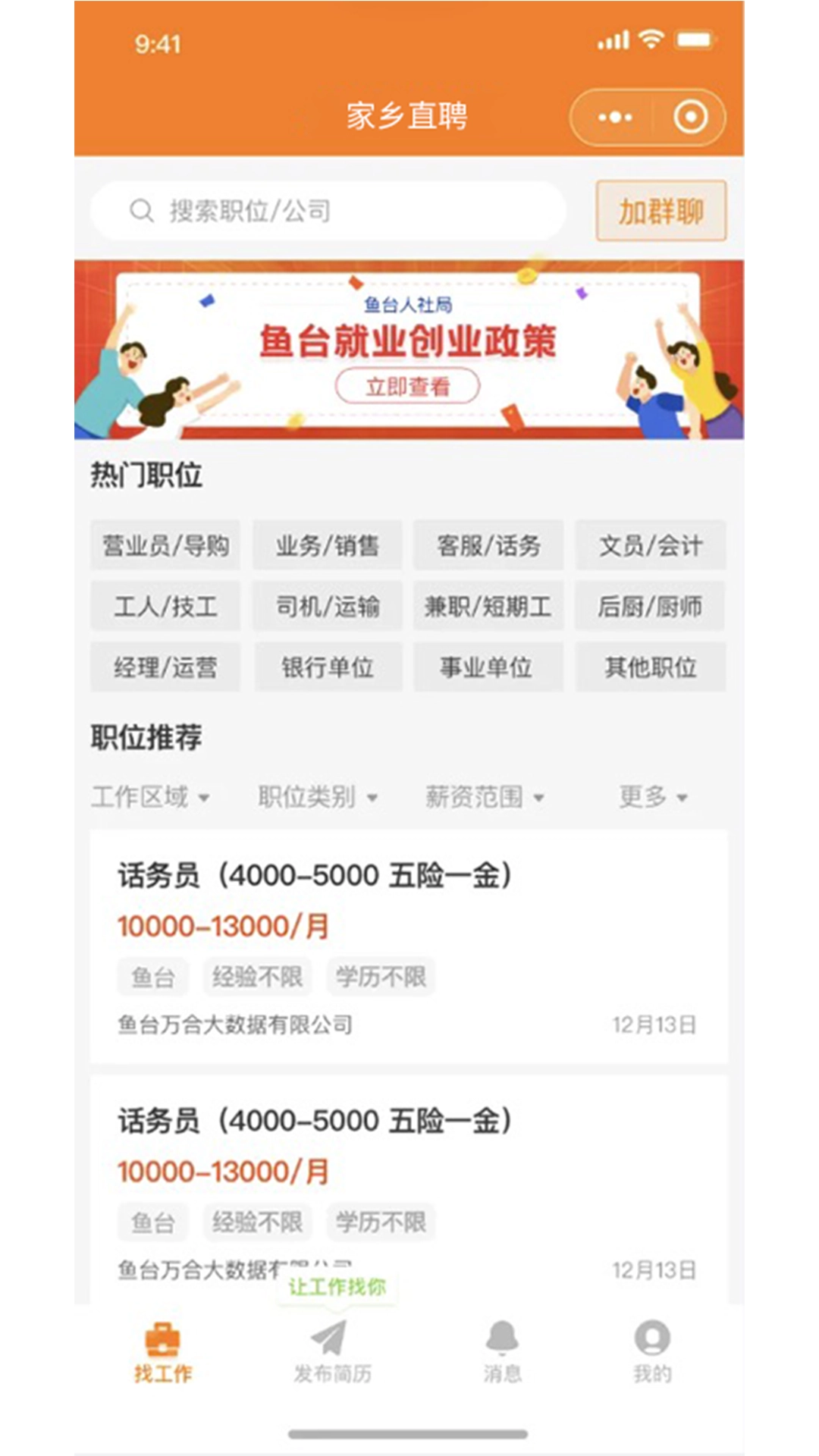Viewport: 819px width, 1456px height.
Task: Open the 消息 notification bell icon
Action: tap(501, 1338)
